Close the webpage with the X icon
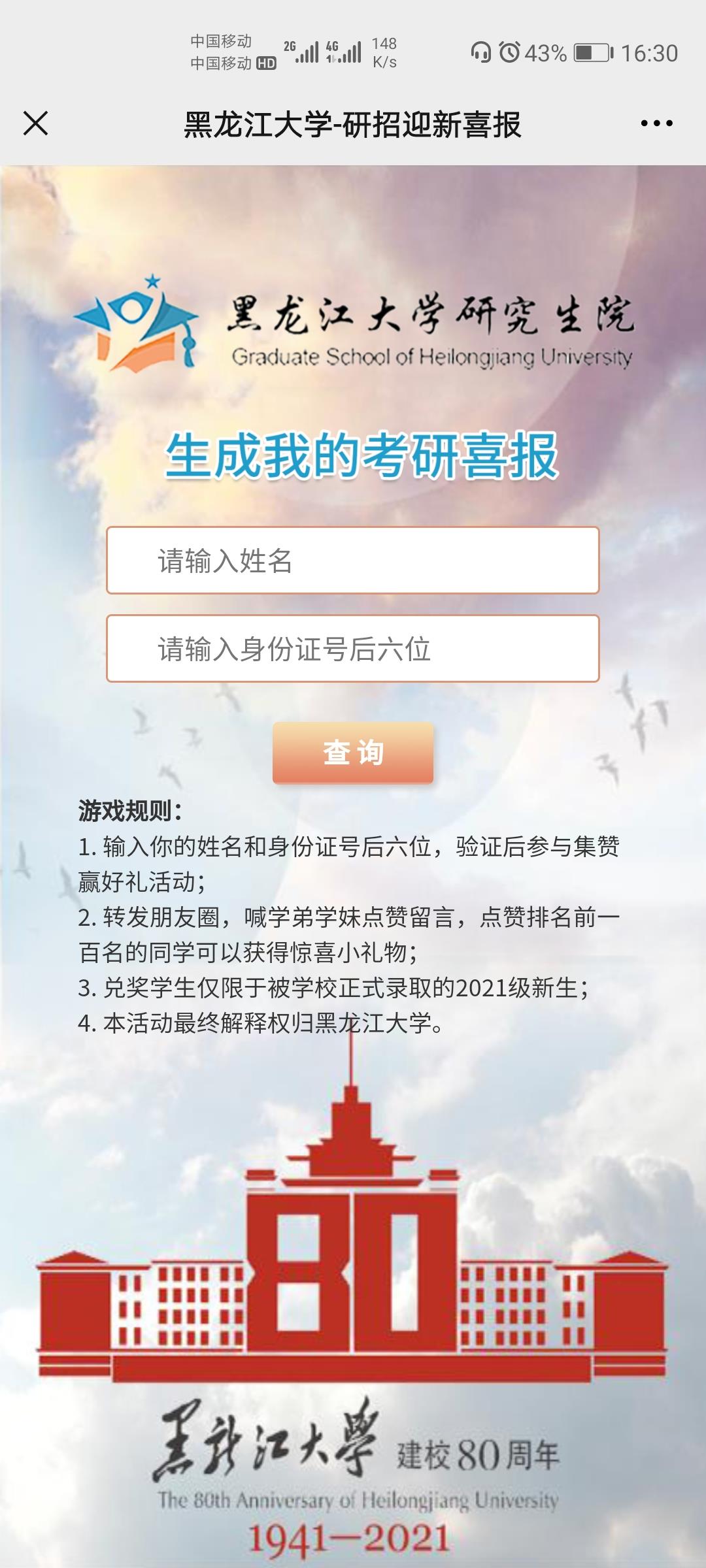The image size is (706, 1568). click(x=35, y=123)
